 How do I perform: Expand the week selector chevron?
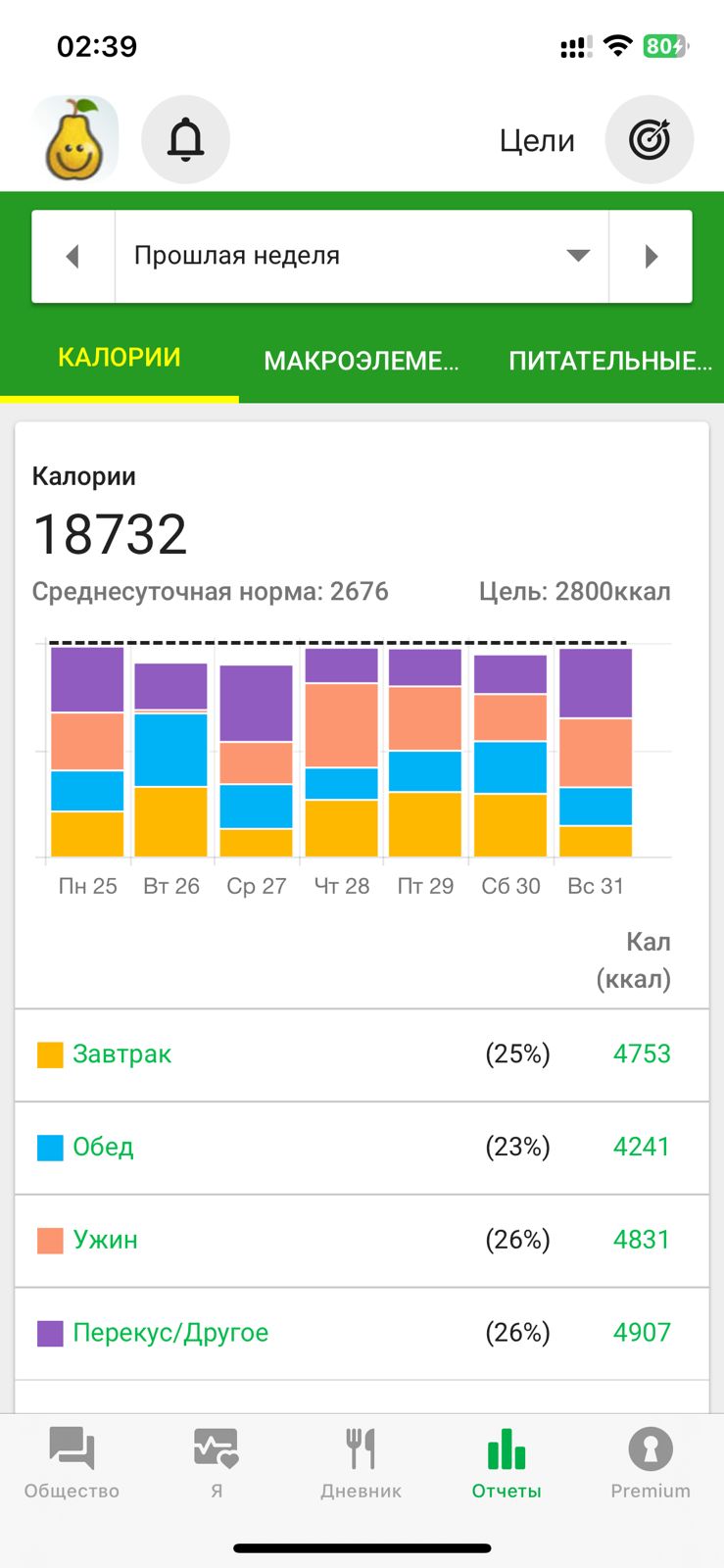(578, 256)
